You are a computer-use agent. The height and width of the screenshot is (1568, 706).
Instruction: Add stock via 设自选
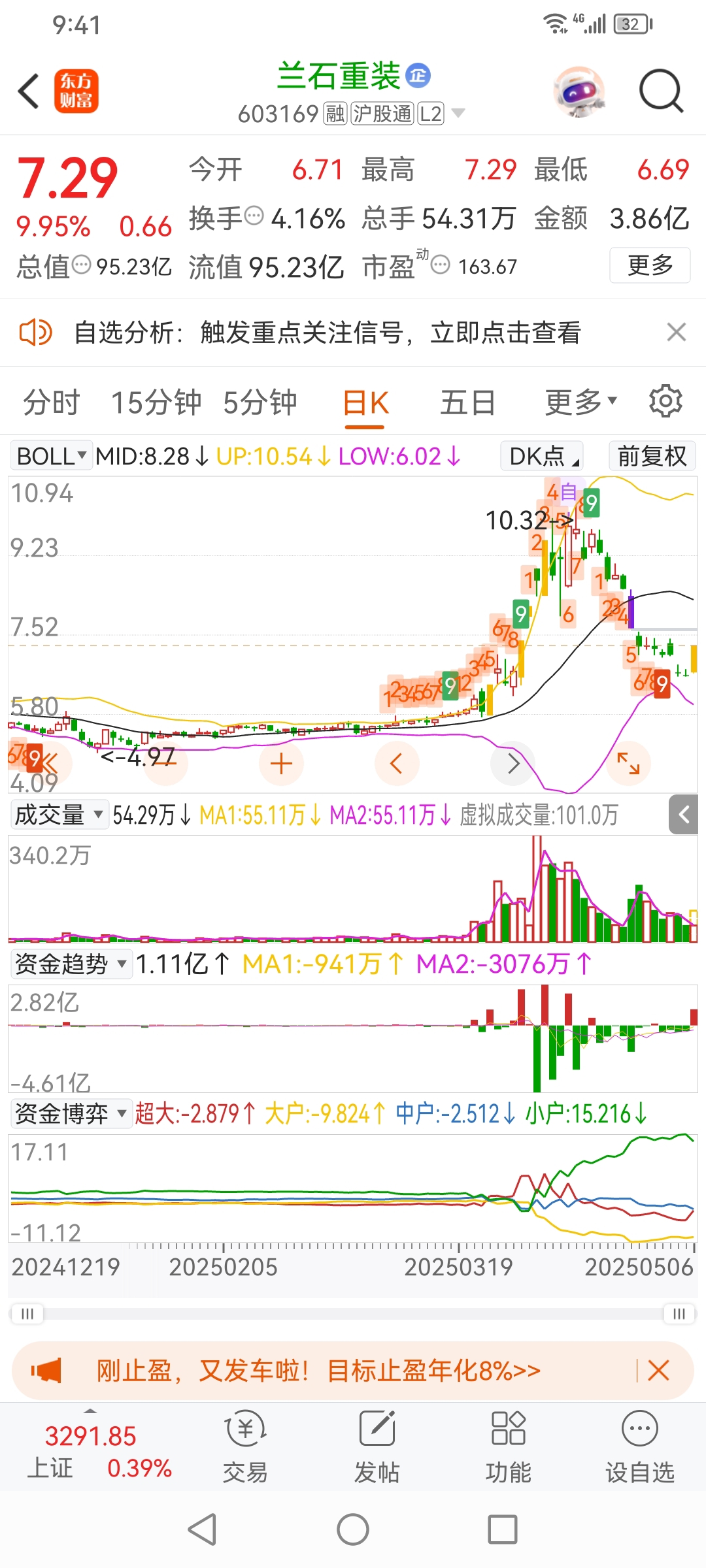tap(639, 1446)
